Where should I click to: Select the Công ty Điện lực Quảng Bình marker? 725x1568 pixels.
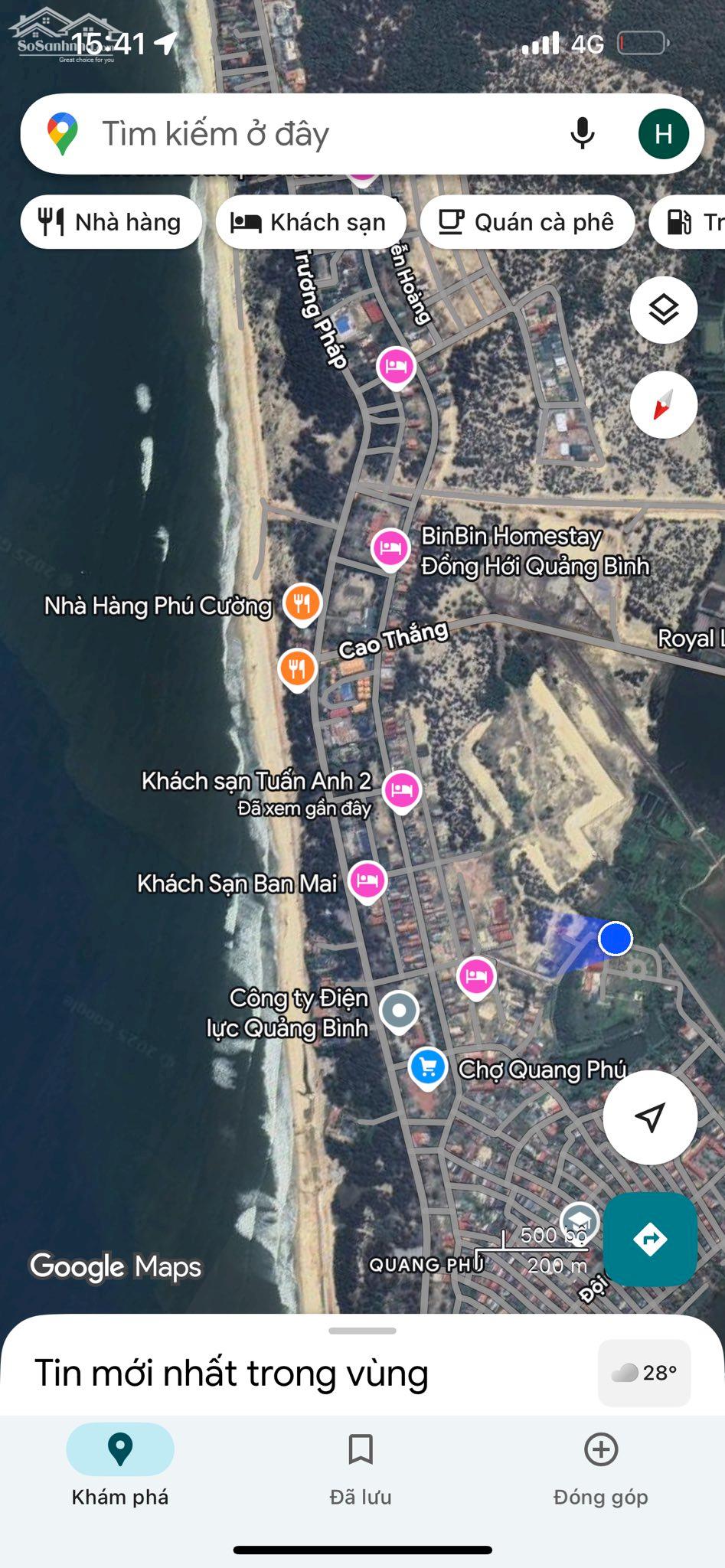(399, 1011)
